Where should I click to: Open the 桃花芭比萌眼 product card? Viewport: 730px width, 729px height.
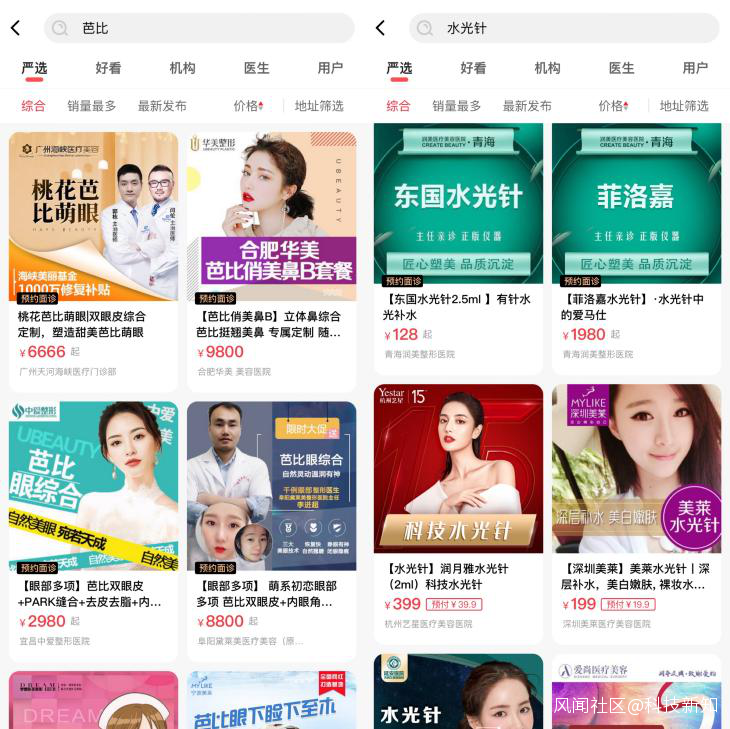click(93, 260)
